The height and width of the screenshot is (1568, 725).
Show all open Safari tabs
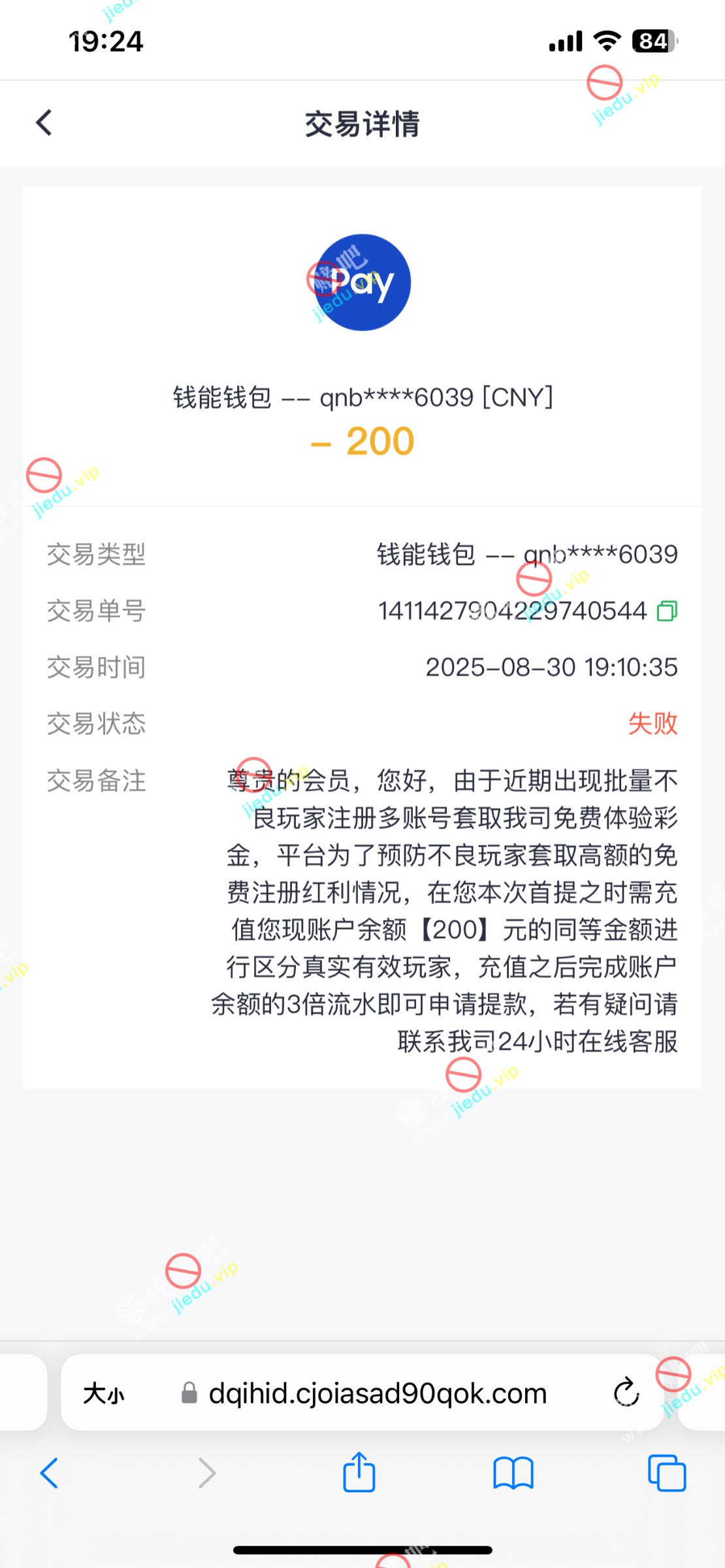(x=667, y=1473)
